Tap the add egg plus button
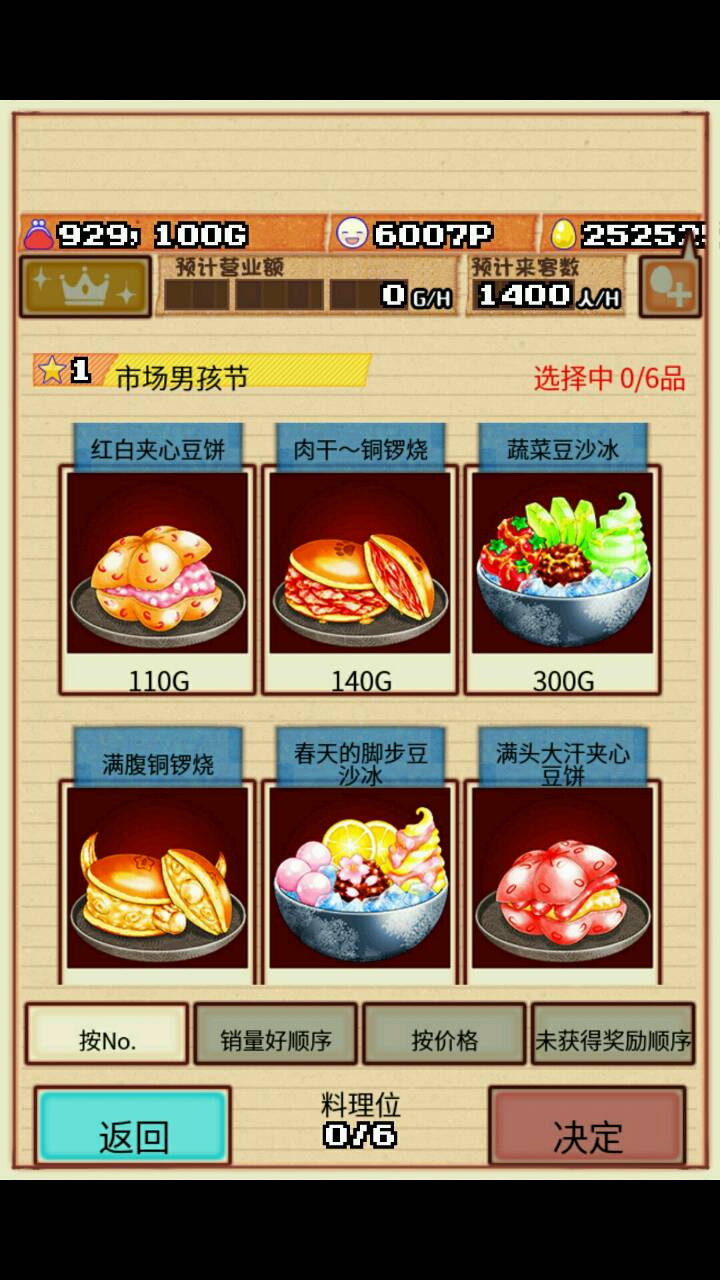The width and height of the screenshot is (720, 1280). coord(669,288)
